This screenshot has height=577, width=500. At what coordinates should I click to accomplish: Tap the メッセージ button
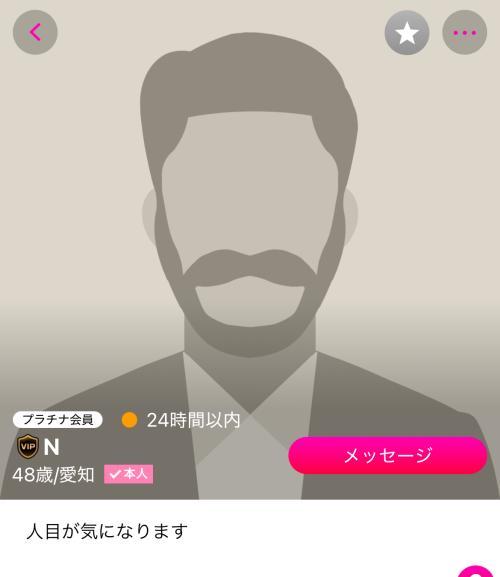tap(388, 455)
